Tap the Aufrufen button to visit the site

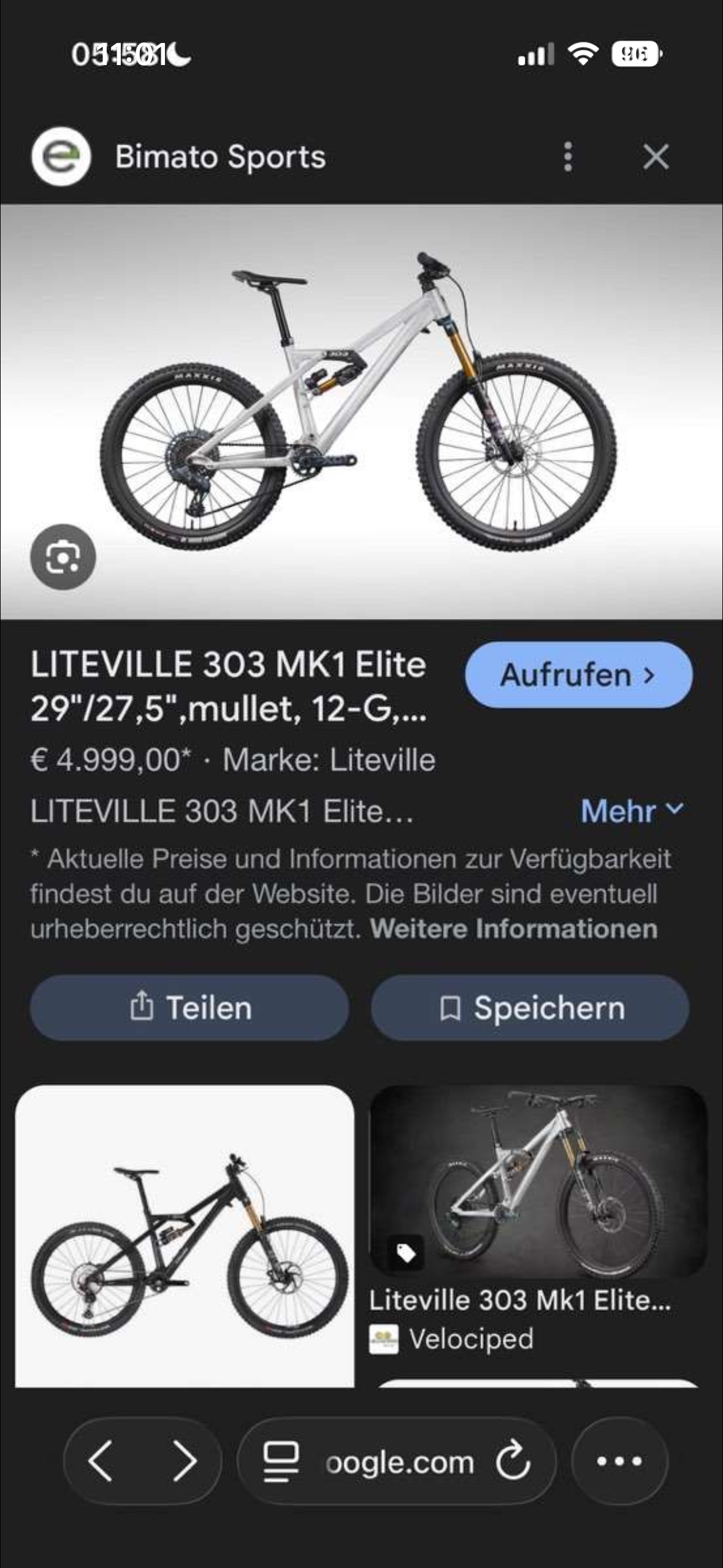click(578, 675)
